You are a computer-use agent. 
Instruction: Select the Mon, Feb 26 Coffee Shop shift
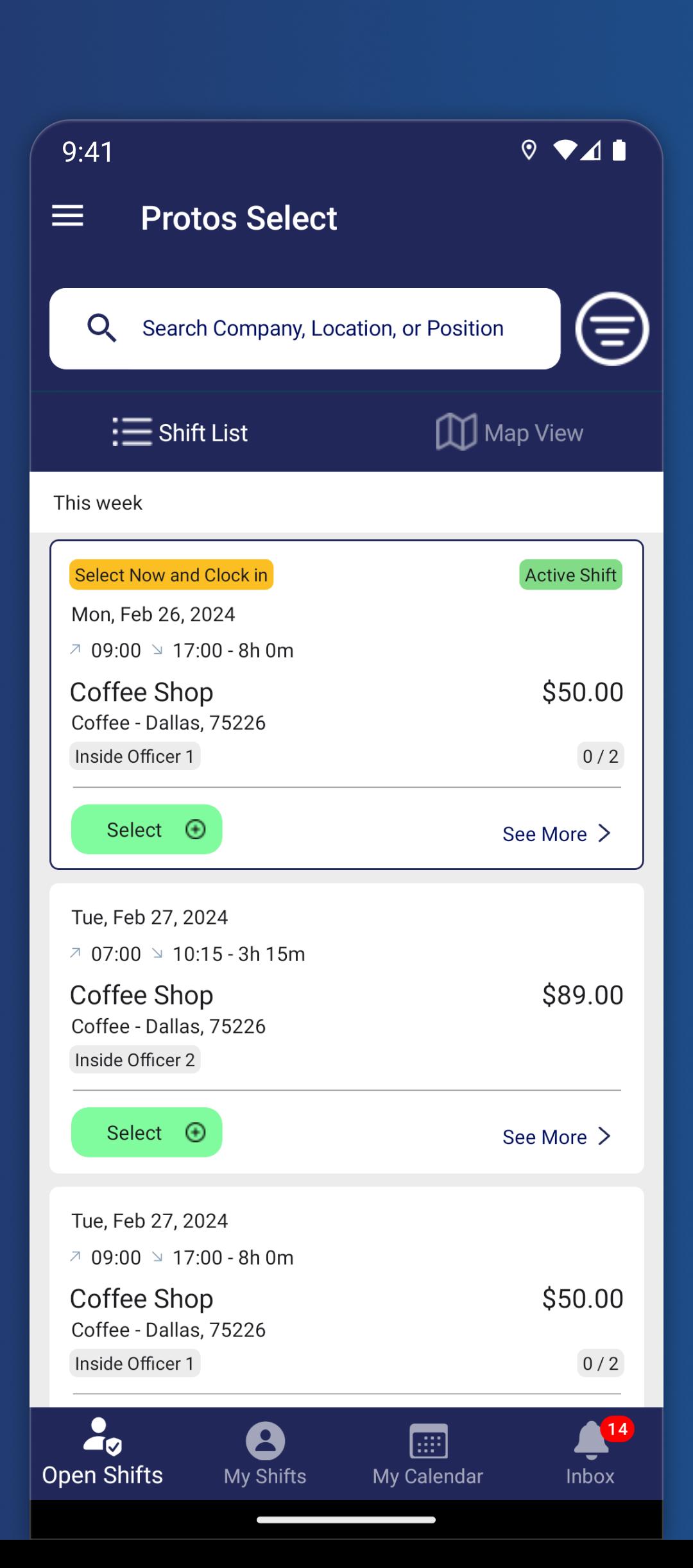(x=146, y=829)
